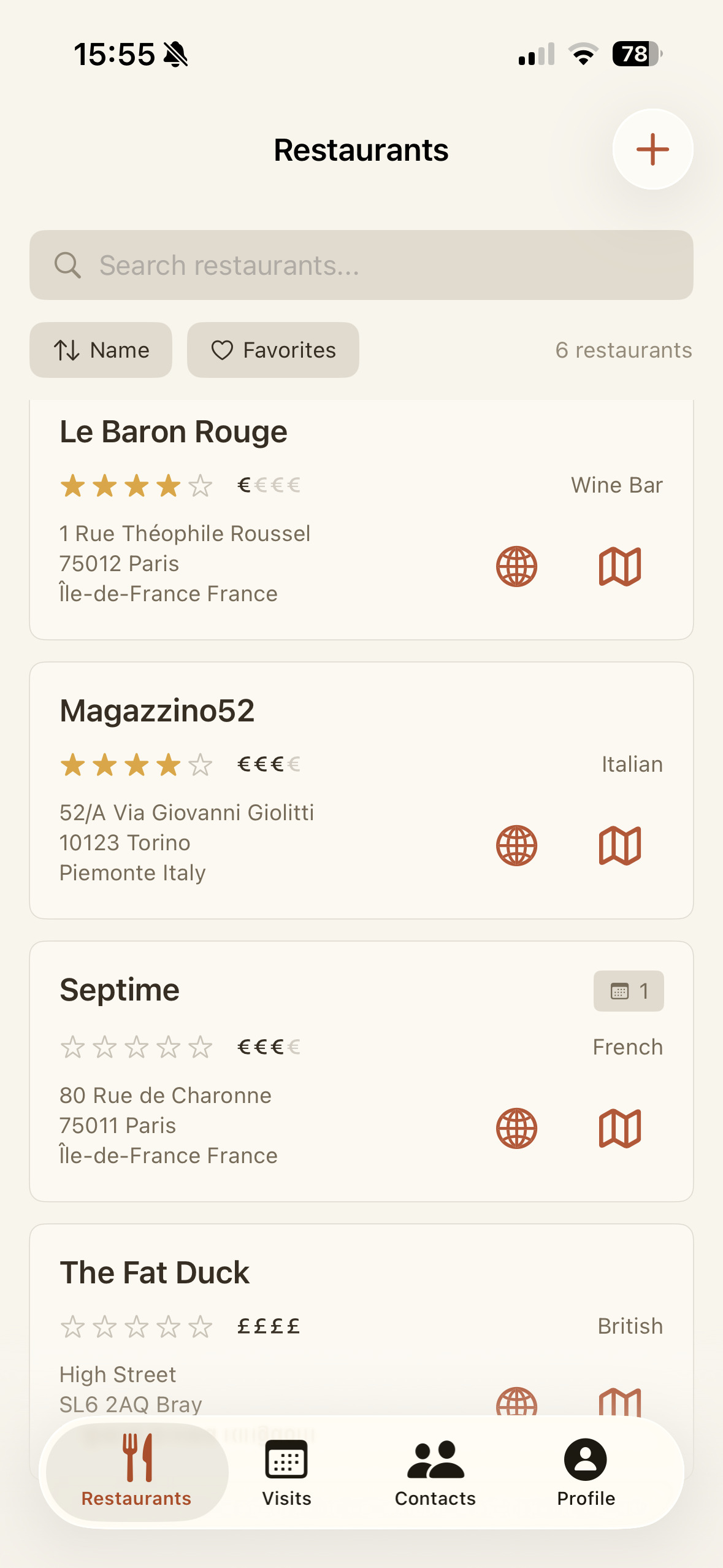Open Septime's website via globe icon
Image resolution: width=723 pixels, height=1568 pixels.
[516, 1127]
